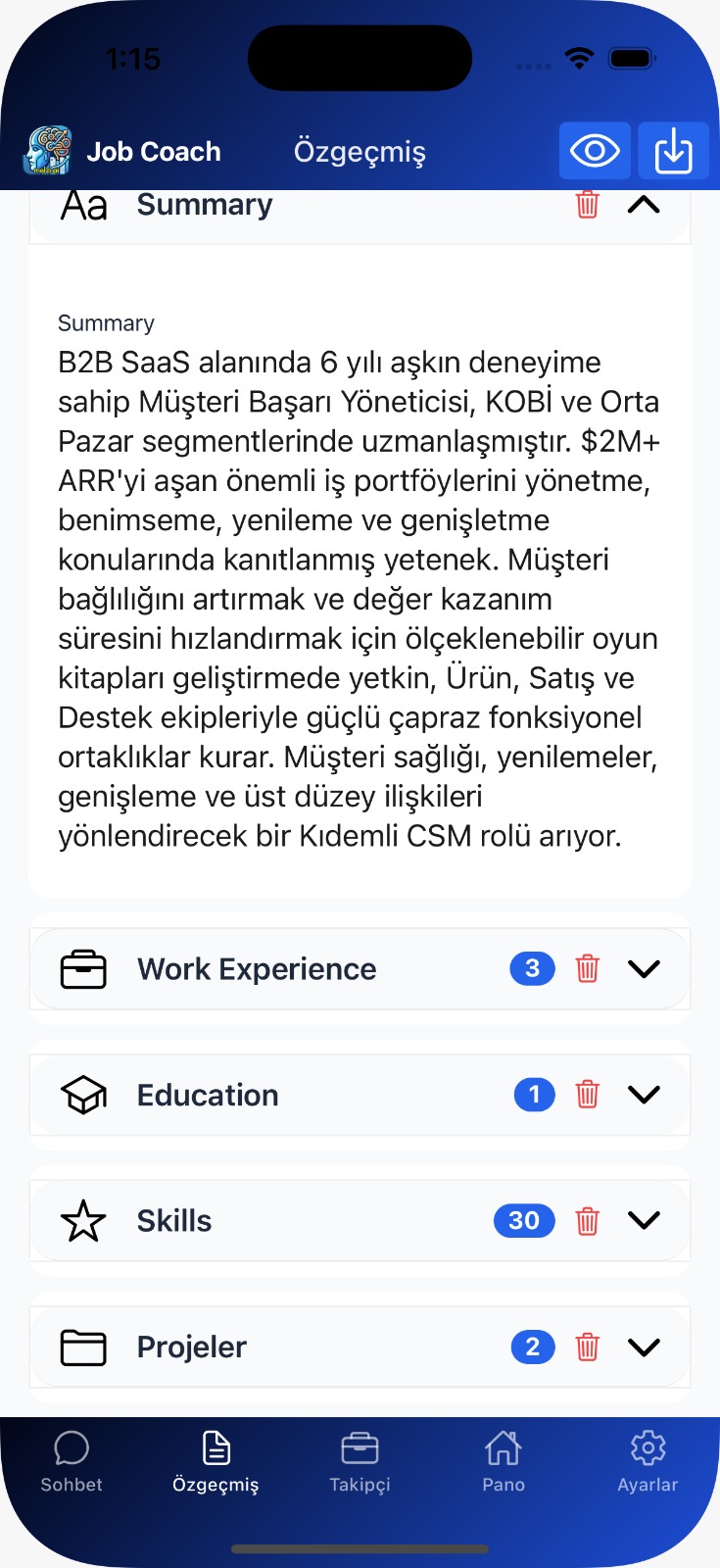Remove the Projeler section
This screenshot has height=1568, width=720.
tap(587, 1347)
